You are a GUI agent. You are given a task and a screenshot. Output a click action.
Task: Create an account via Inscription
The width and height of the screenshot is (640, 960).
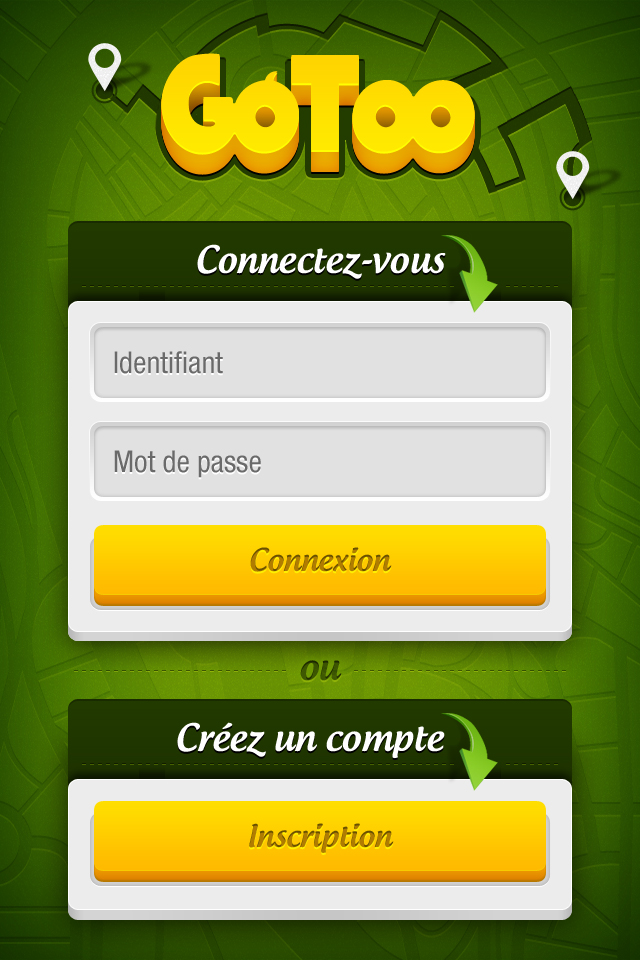point(320,838)
